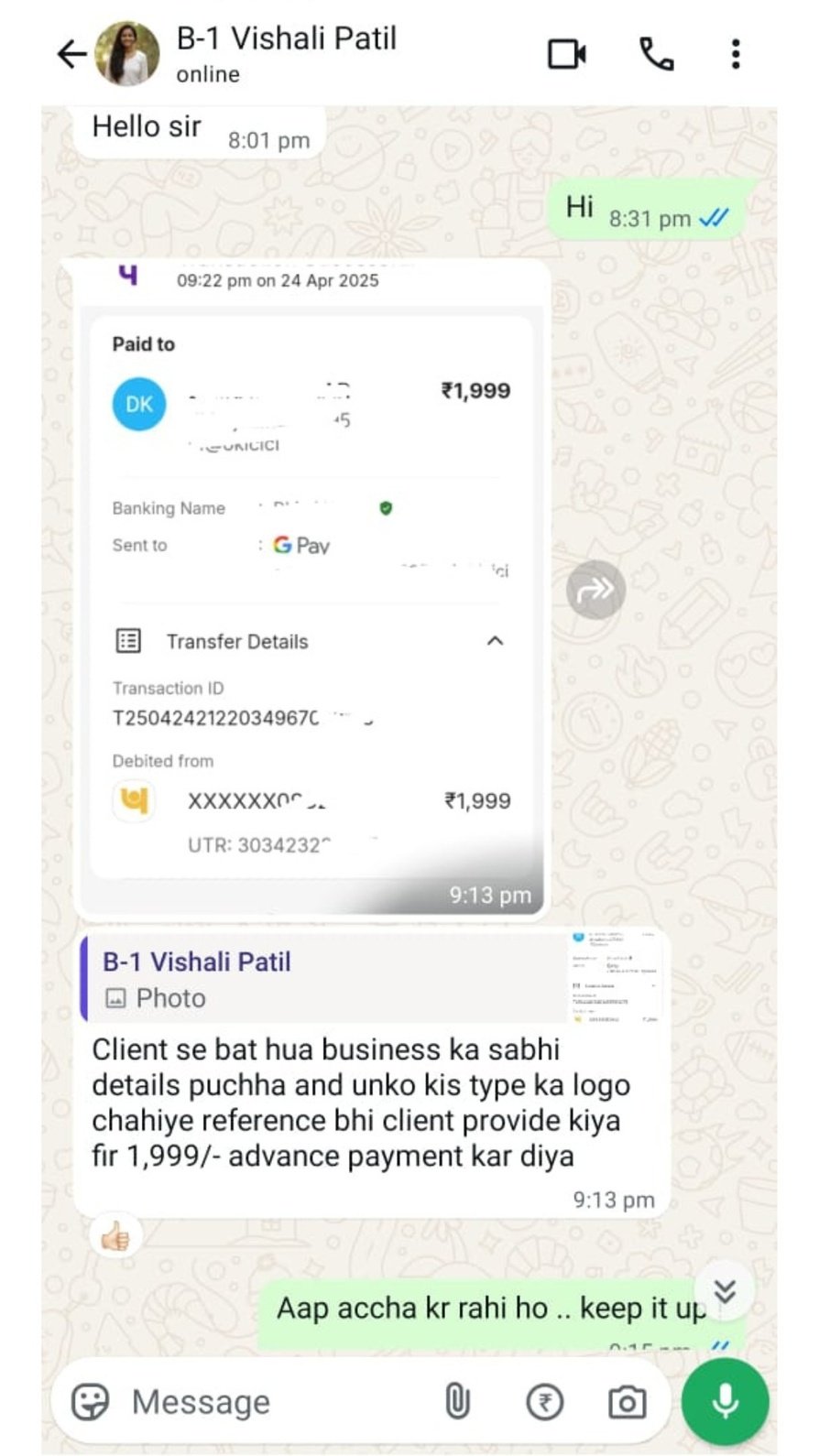Attach a file with the paperclip
Screen dimensions: 819x1456
click(x=457, y=1402)
